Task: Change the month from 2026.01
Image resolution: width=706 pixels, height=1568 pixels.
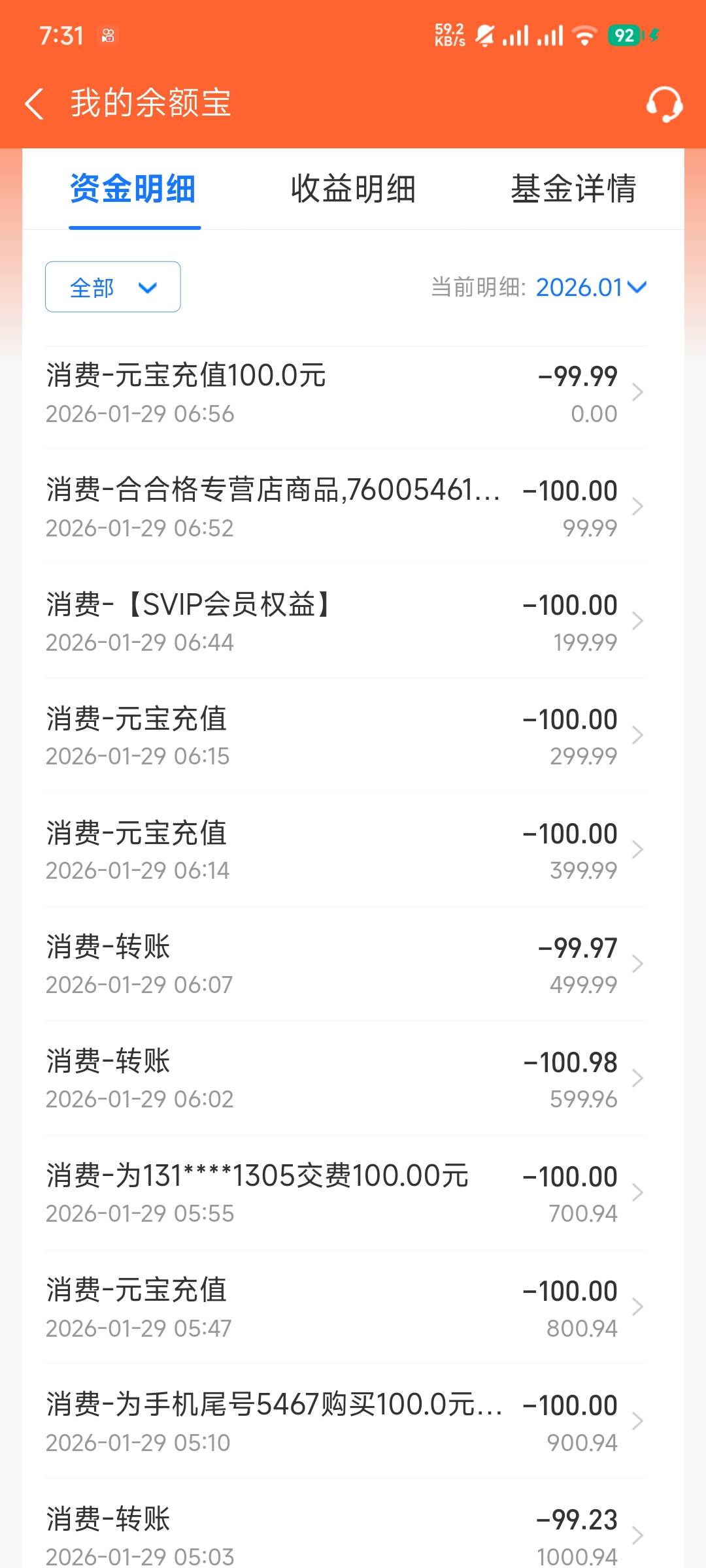Action: (591, 287)
